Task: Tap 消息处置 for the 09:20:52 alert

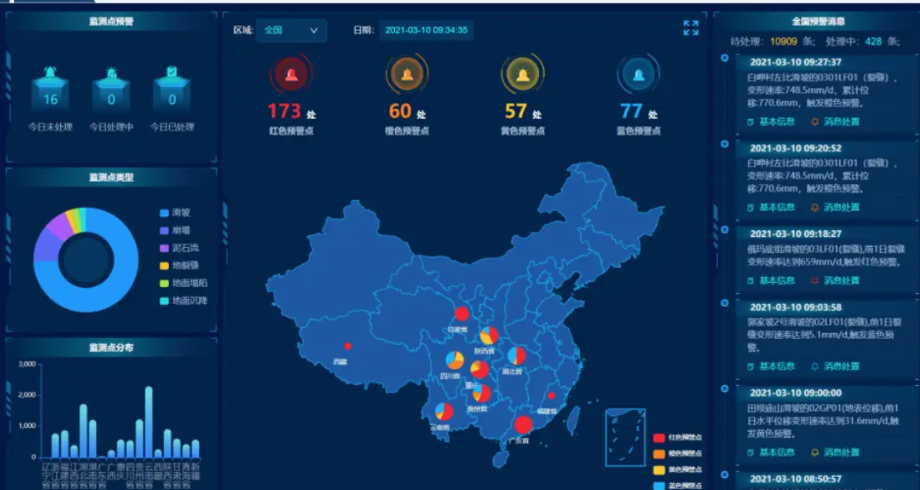Action: [x=840, y=208]
